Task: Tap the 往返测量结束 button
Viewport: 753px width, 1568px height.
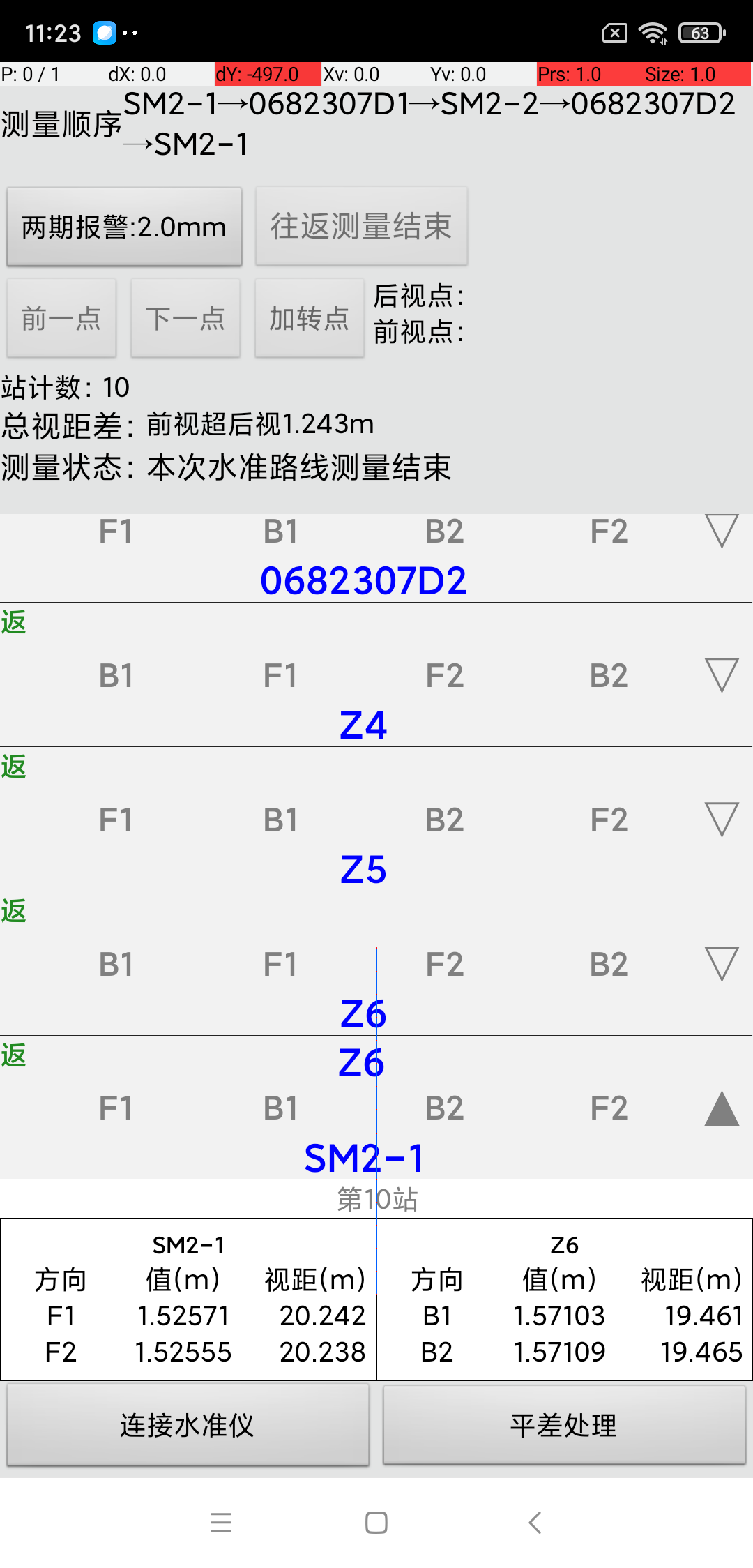Action: [361, 227]
